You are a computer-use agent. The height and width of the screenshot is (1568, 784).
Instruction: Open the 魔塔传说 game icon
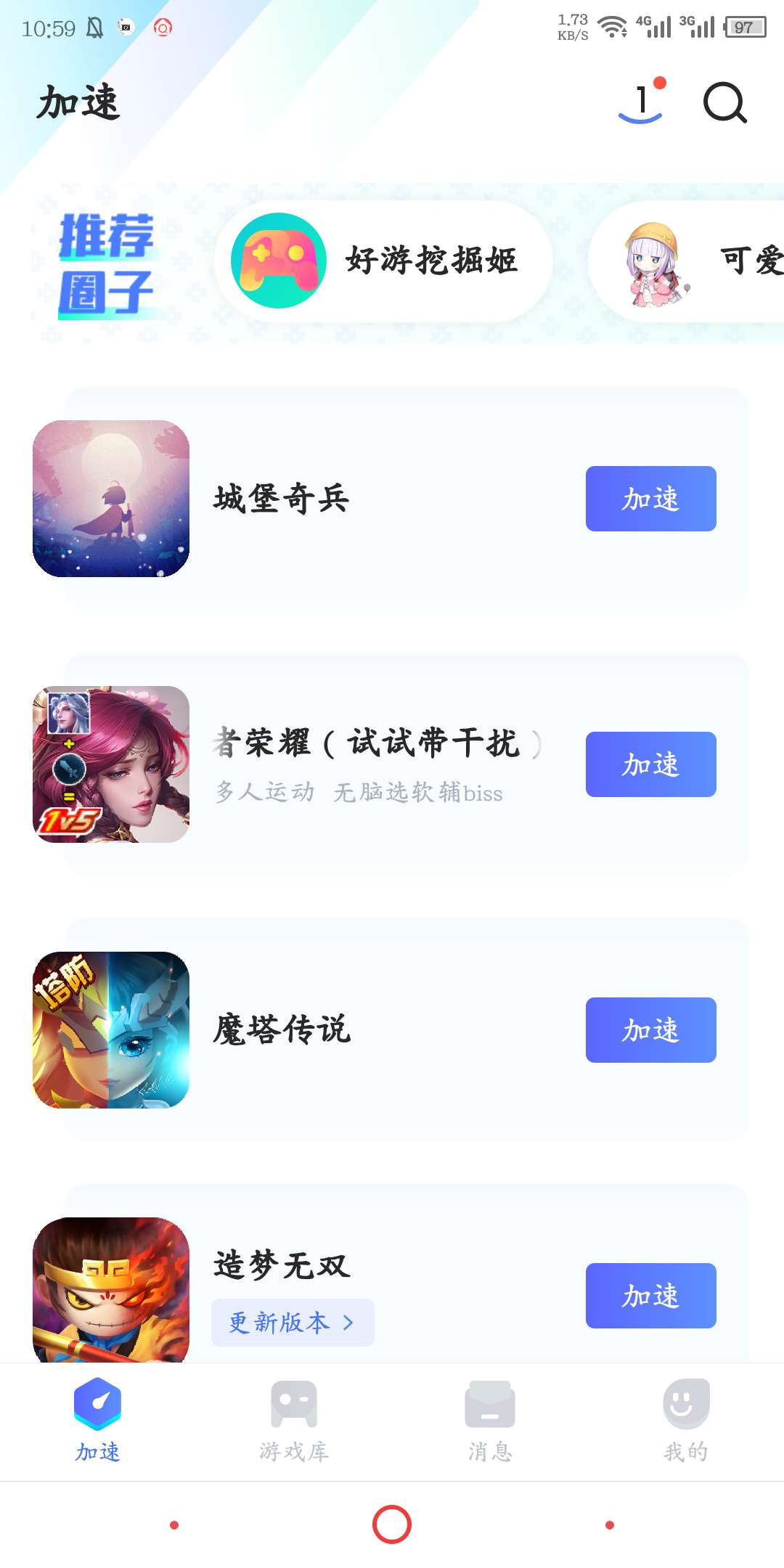point(111,1030)
